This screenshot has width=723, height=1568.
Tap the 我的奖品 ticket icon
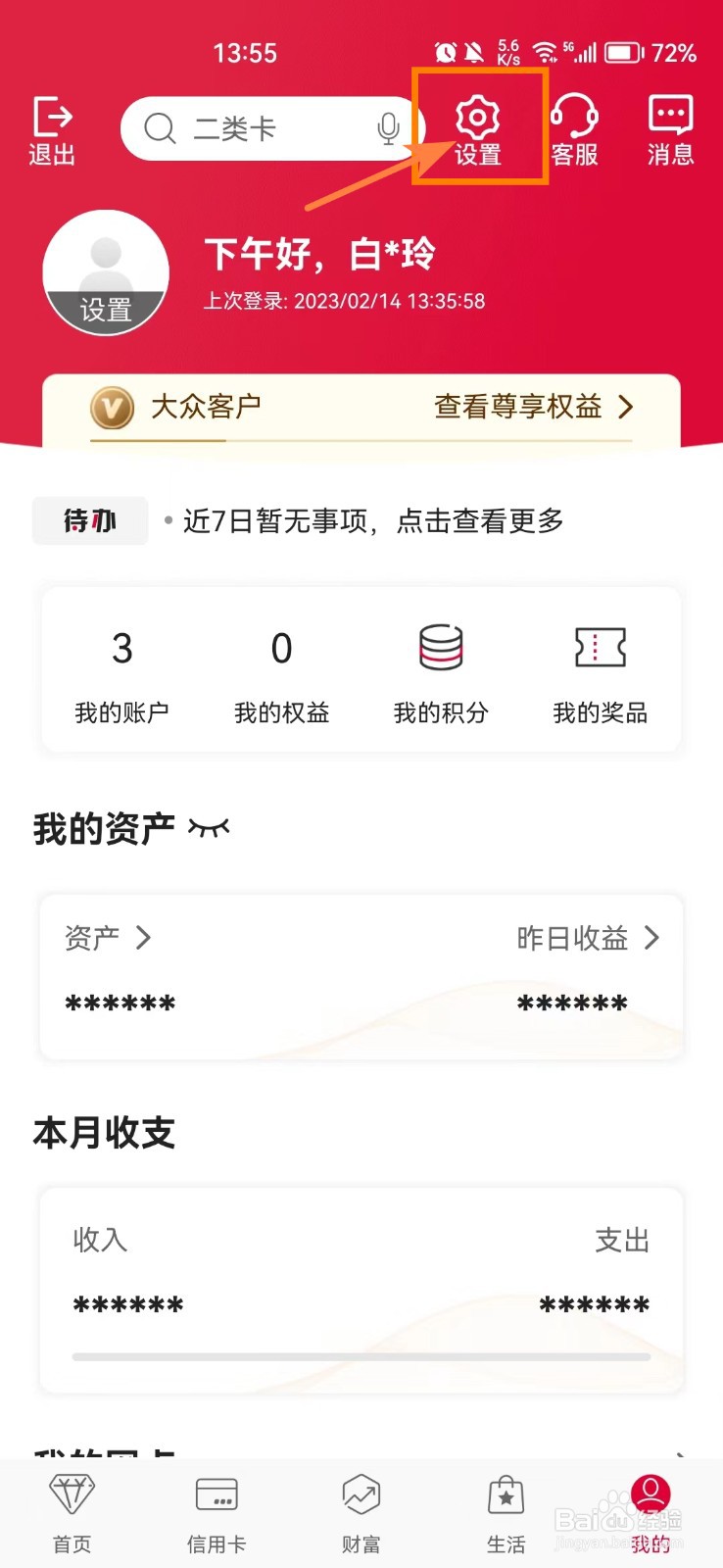tap(600, 647)
